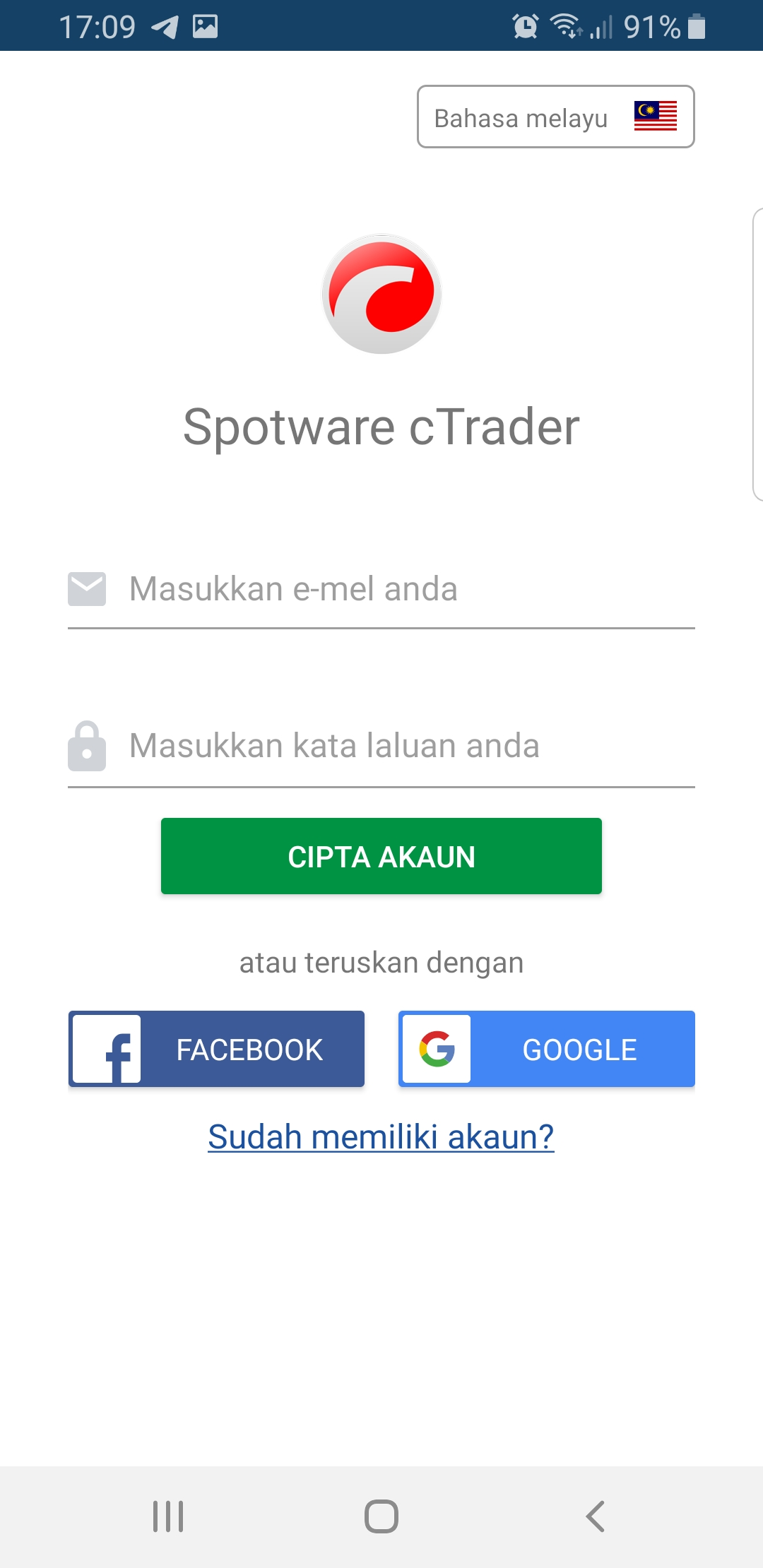Continue with Facebook
Image resolution: width=763 pixels, height=1568 pixels.
click(216, 1049)
